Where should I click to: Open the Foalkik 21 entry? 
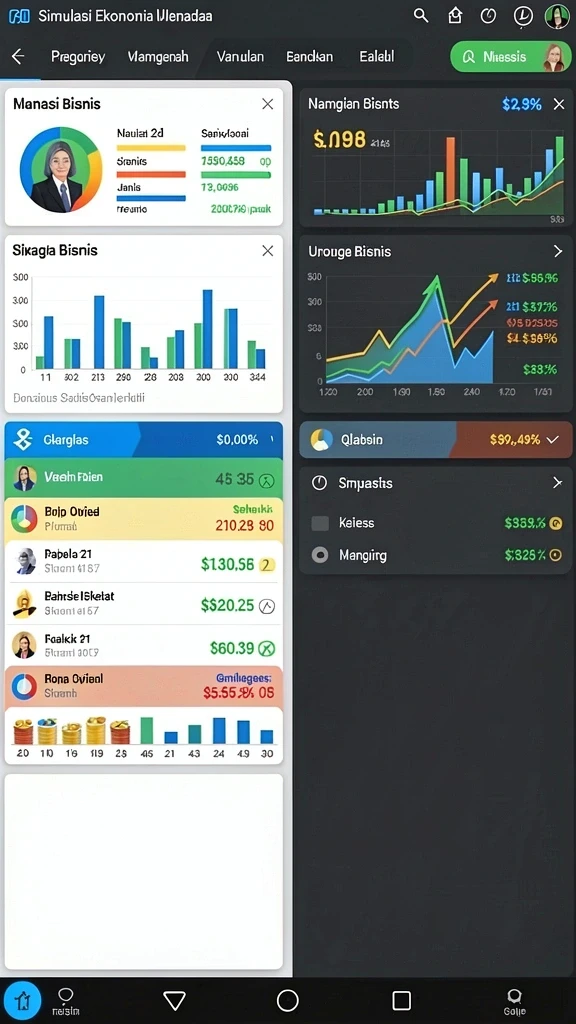coord(144,645)
